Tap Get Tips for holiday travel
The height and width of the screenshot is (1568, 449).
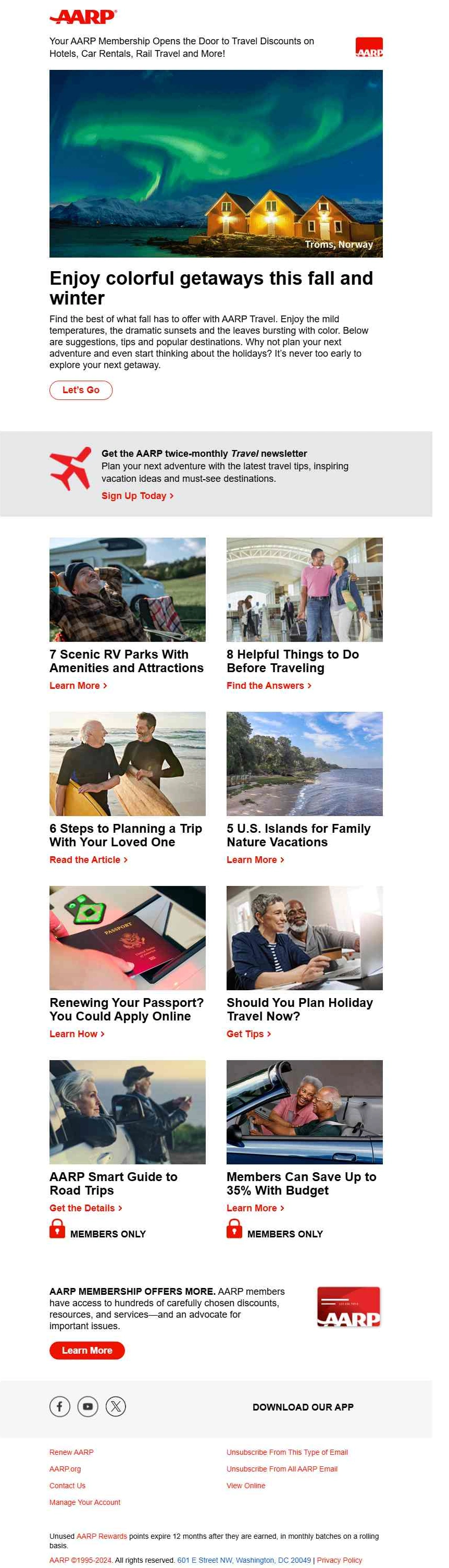click(x=248, y=1034)
